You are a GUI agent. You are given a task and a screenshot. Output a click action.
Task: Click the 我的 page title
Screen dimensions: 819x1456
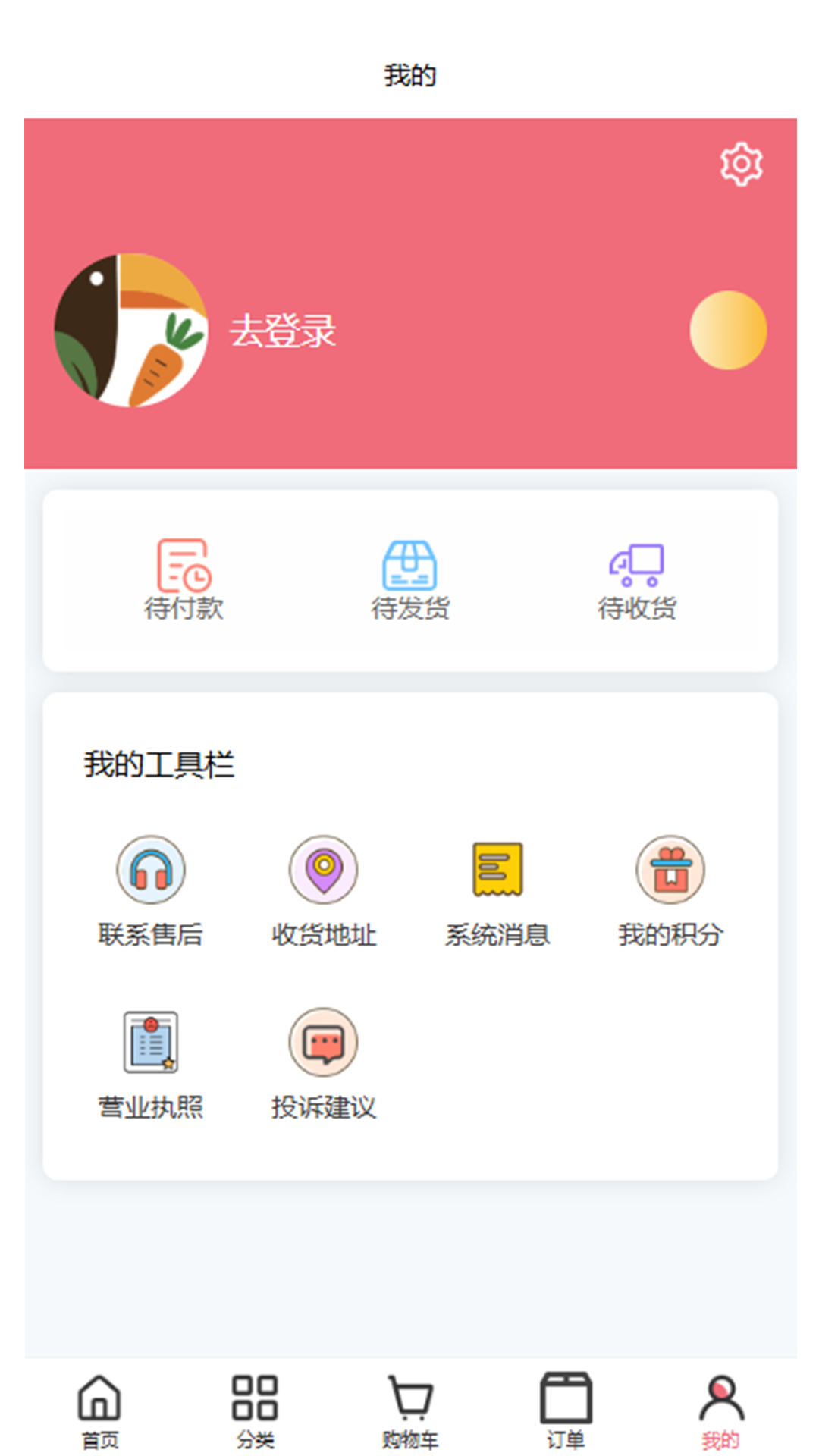(x=409, y=75)
